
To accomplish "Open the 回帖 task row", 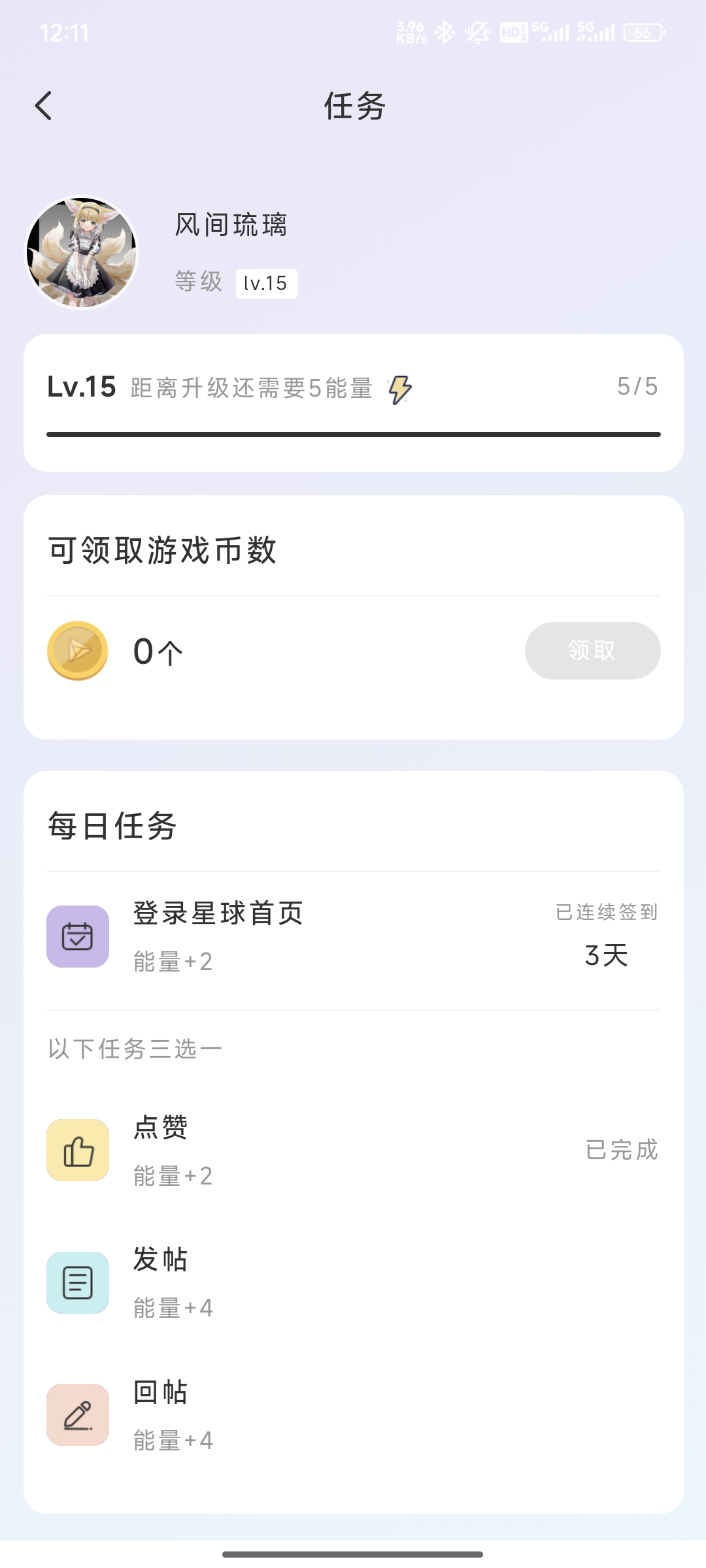I will (x=354, y=1415).
